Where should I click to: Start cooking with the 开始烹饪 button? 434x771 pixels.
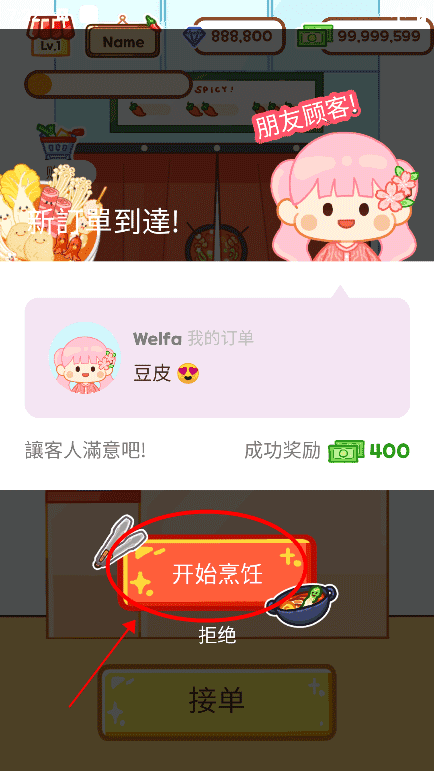click(217, 573)
